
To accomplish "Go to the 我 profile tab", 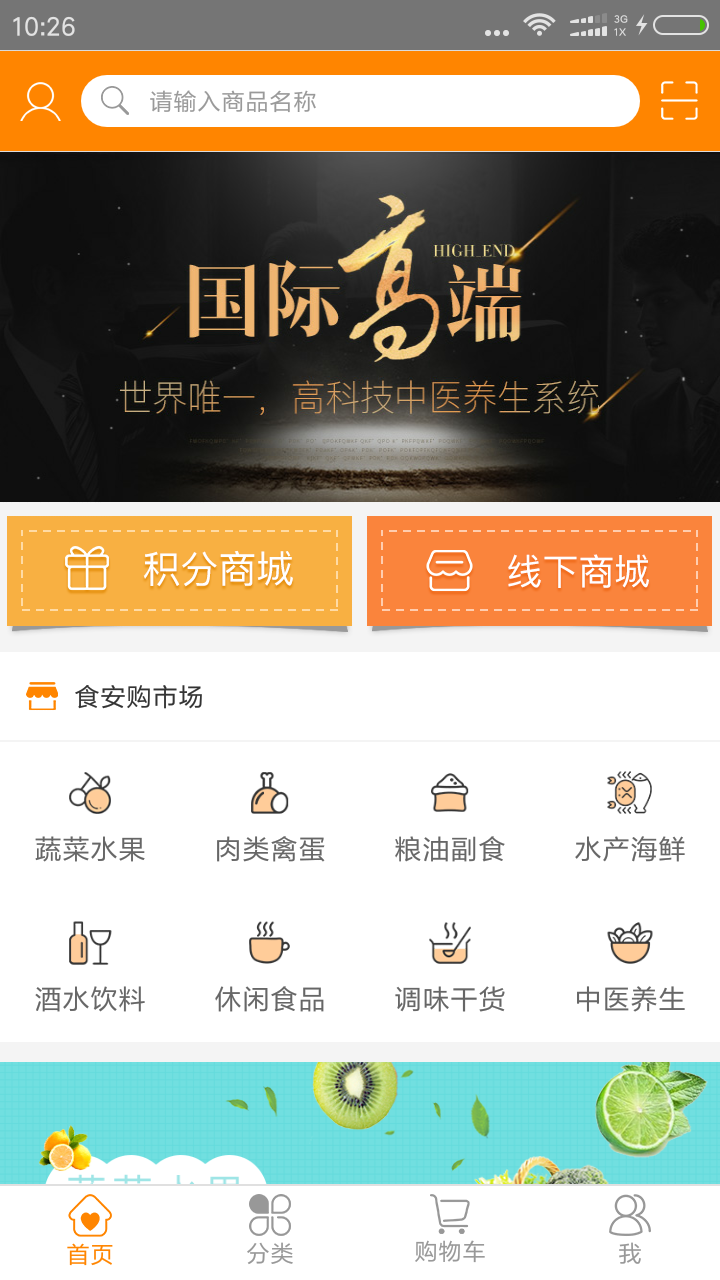I will coord(630,1231).
